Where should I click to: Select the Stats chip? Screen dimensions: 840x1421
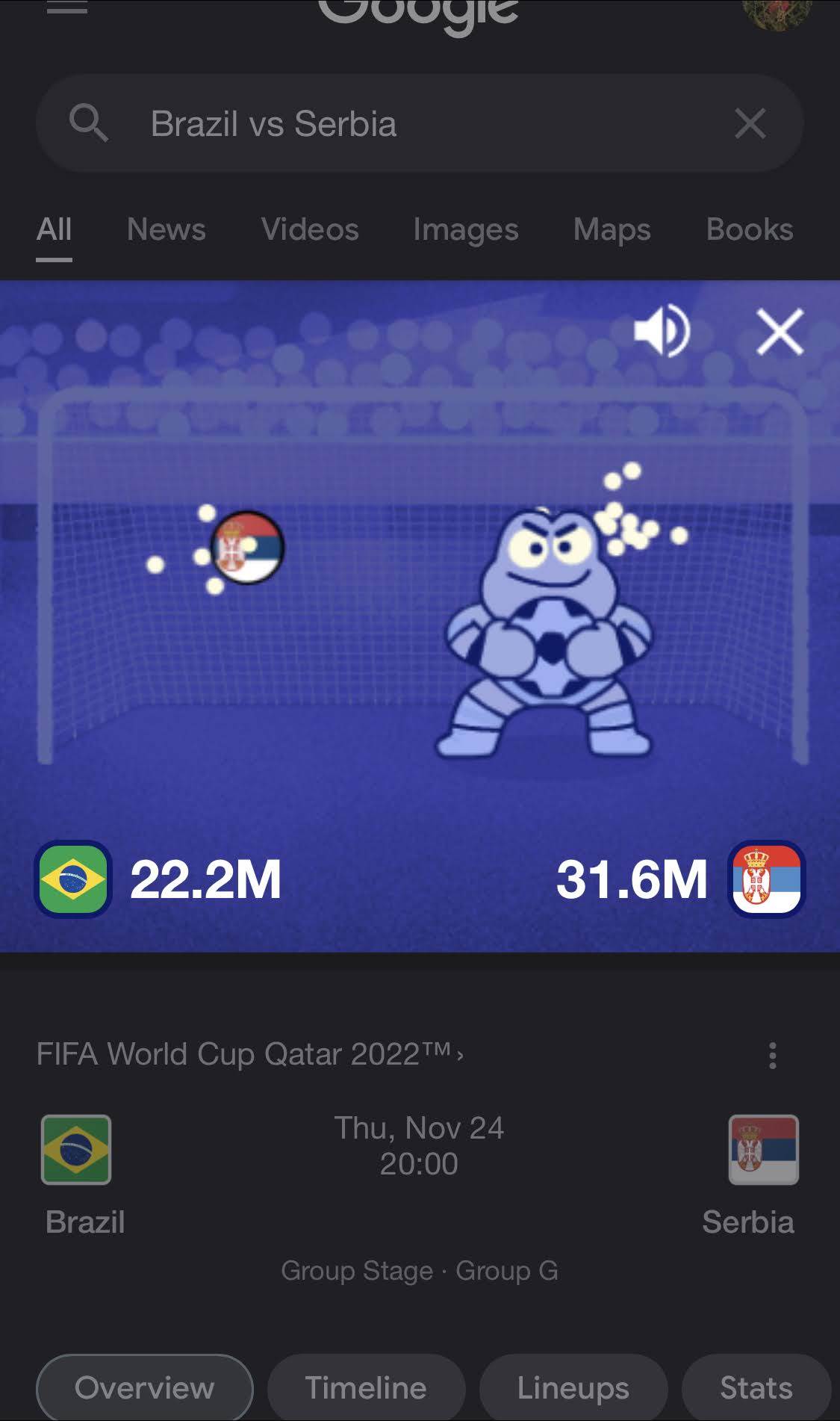coord(756,1388)
